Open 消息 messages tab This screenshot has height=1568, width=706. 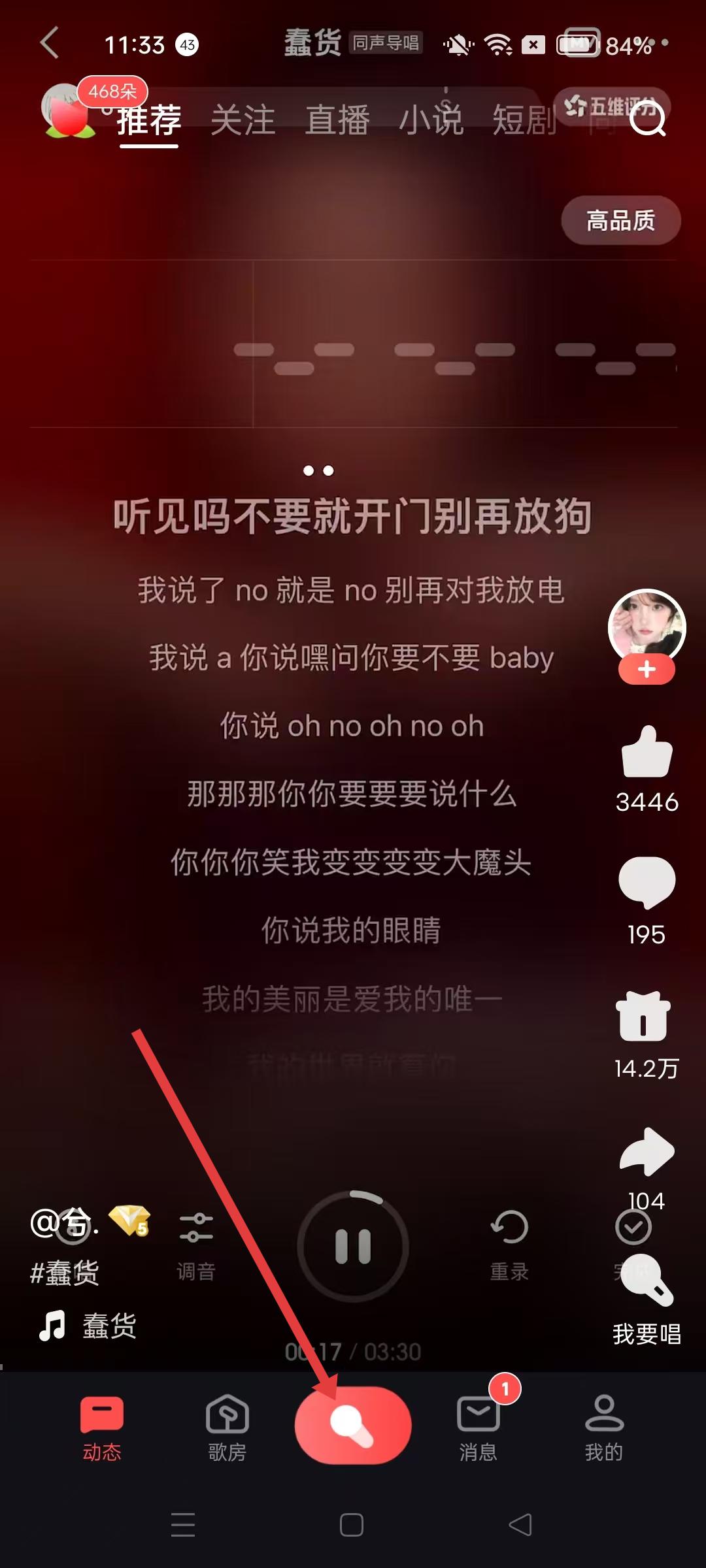click(478, 1428)
